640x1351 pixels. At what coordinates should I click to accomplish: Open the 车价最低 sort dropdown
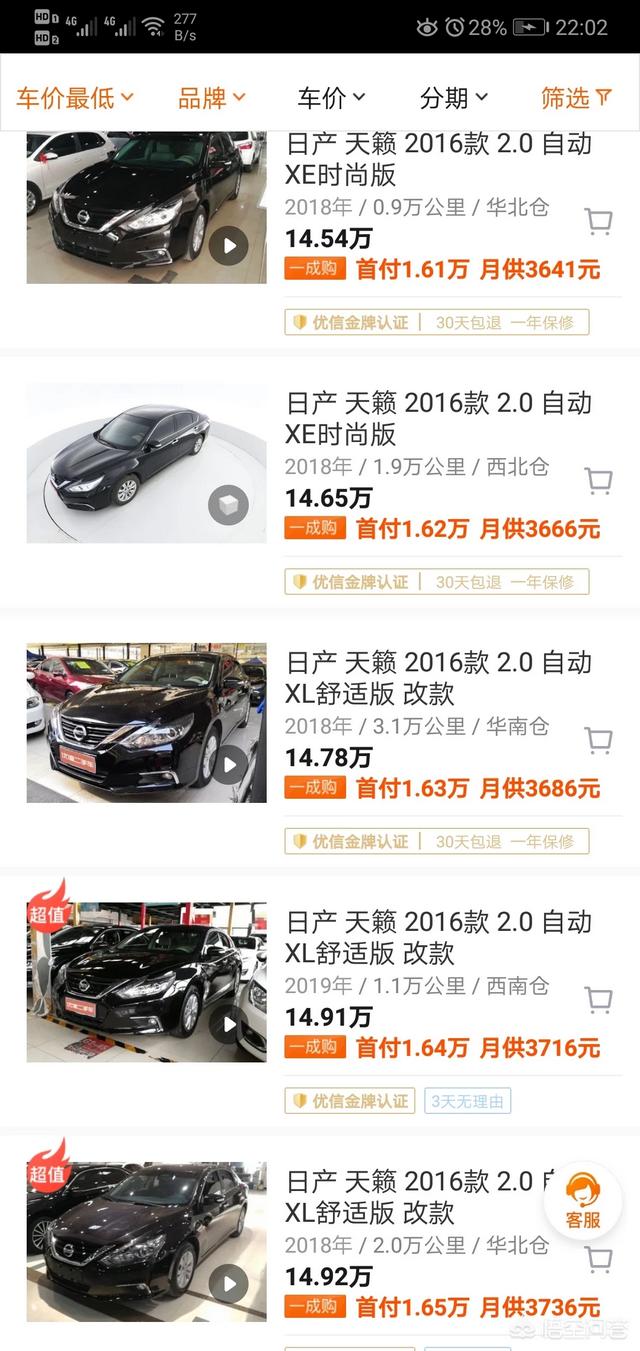pos(75,98)
